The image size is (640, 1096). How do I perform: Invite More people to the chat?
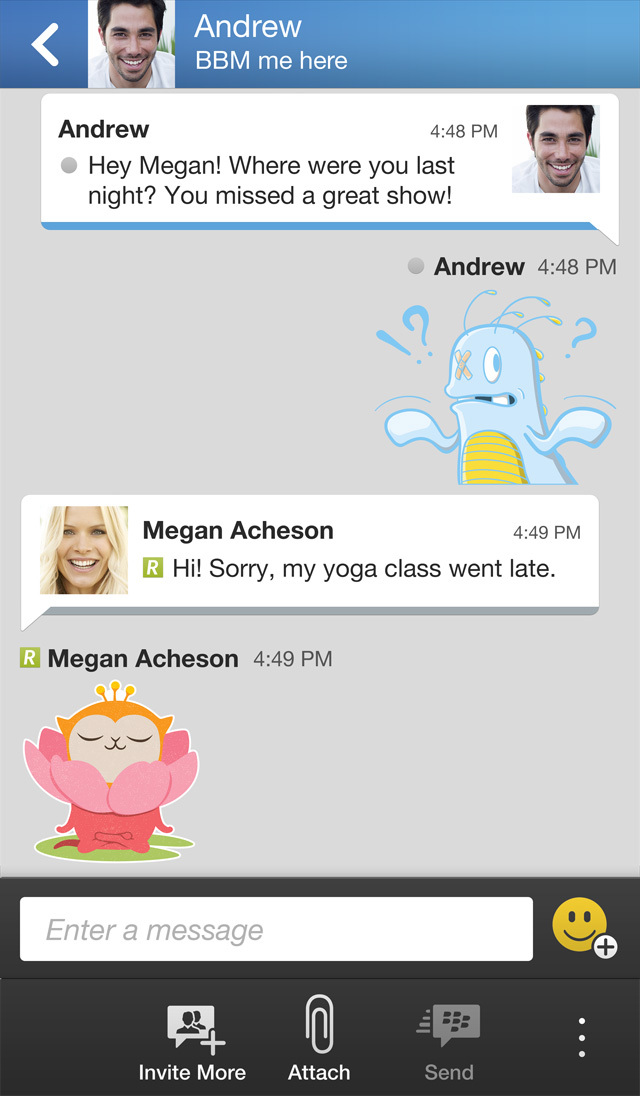(x=193, y=1042)
